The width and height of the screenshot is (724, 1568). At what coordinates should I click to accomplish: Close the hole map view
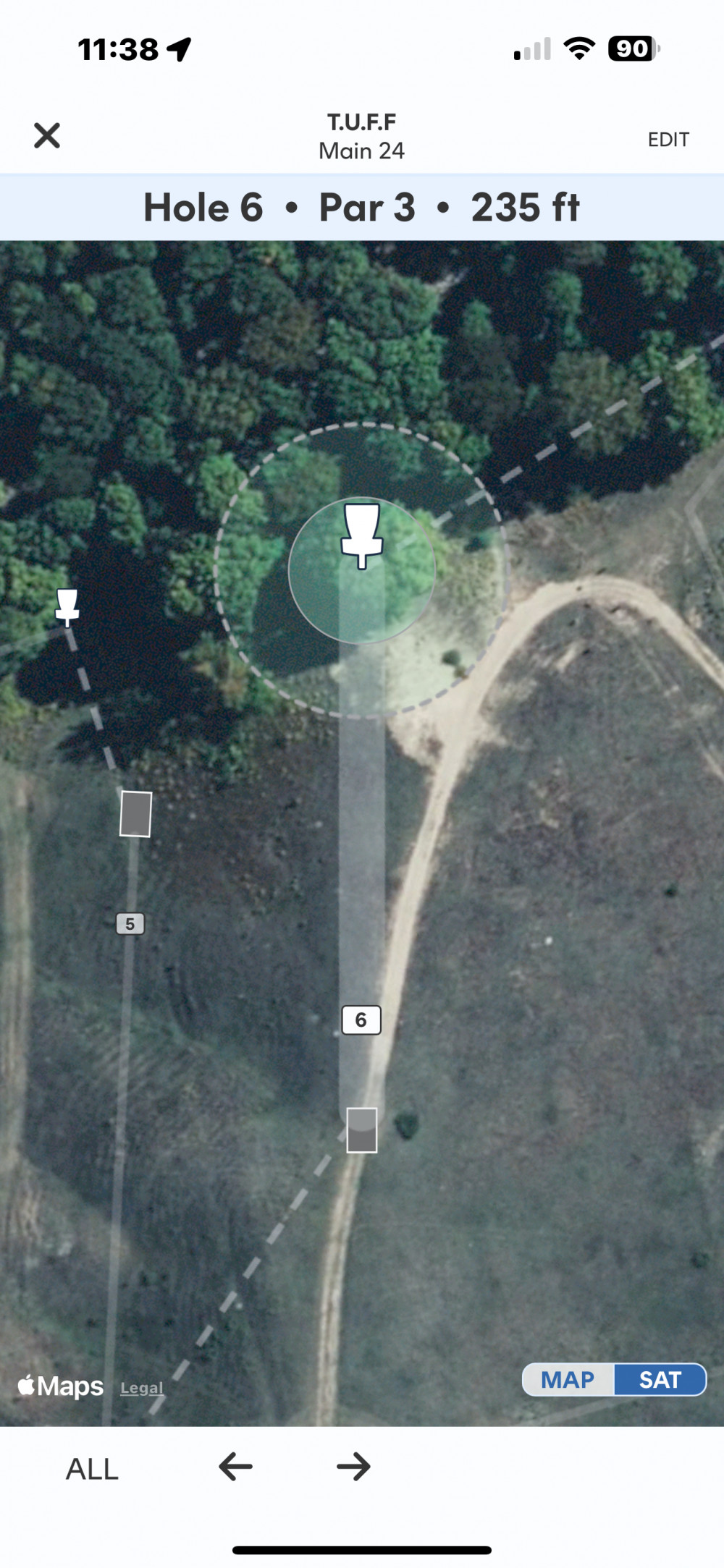(x=47, y=135)
